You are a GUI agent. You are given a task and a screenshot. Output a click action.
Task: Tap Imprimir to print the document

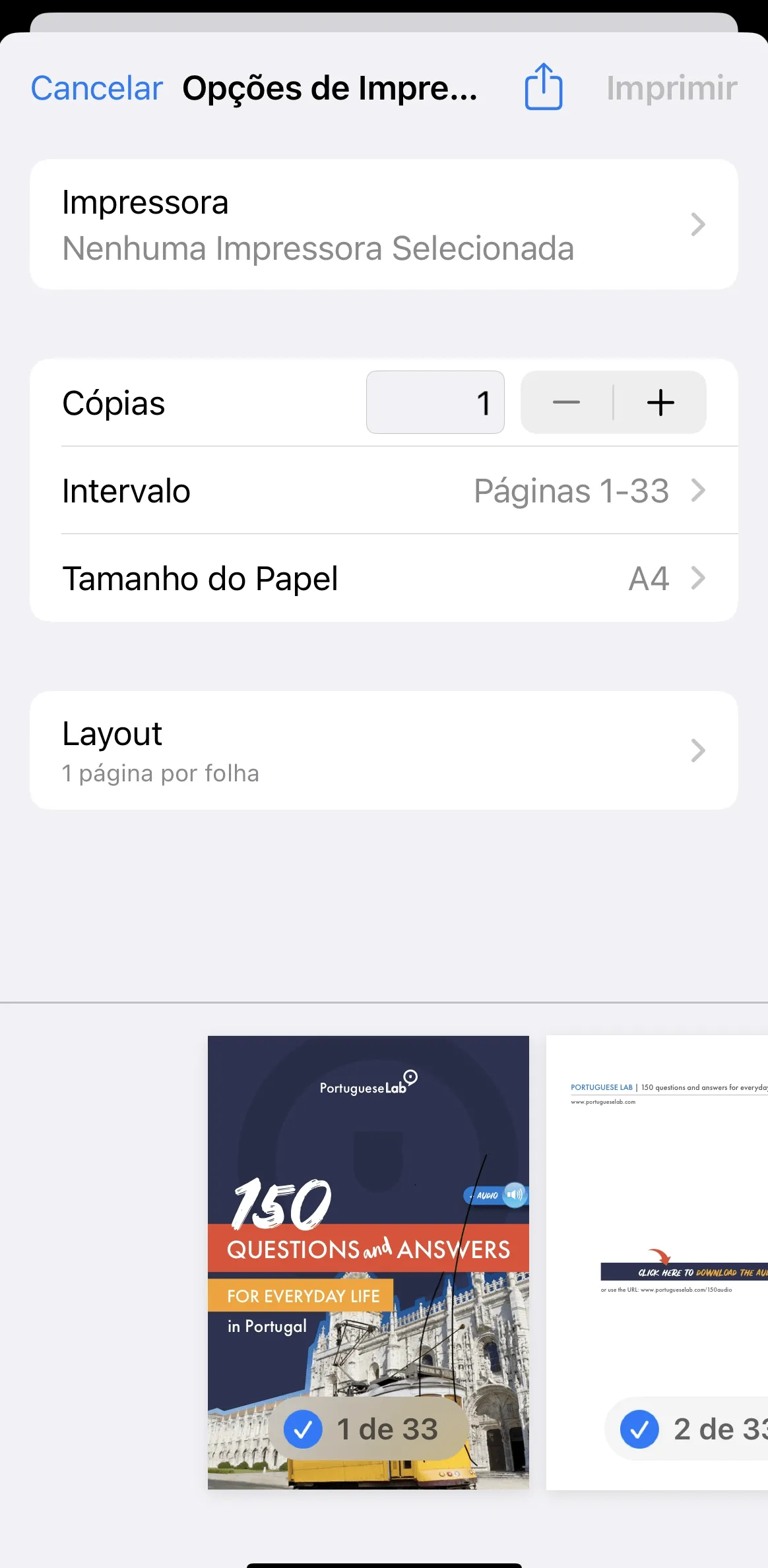click(x=670, y=86)
